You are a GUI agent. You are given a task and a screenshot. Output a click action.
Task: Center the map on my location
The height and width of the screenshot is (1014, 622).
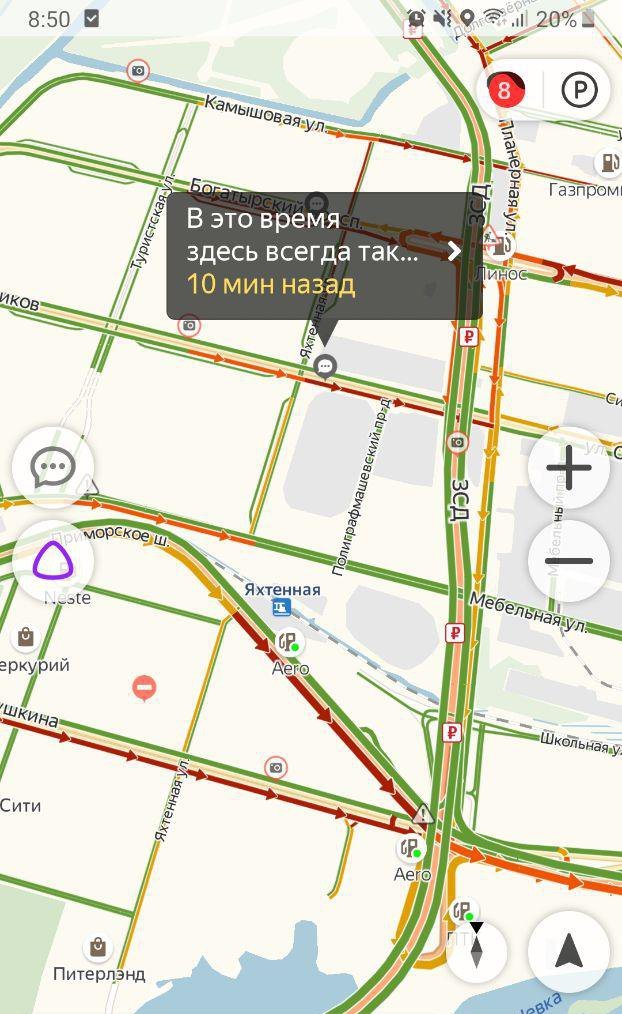[569, 951]
